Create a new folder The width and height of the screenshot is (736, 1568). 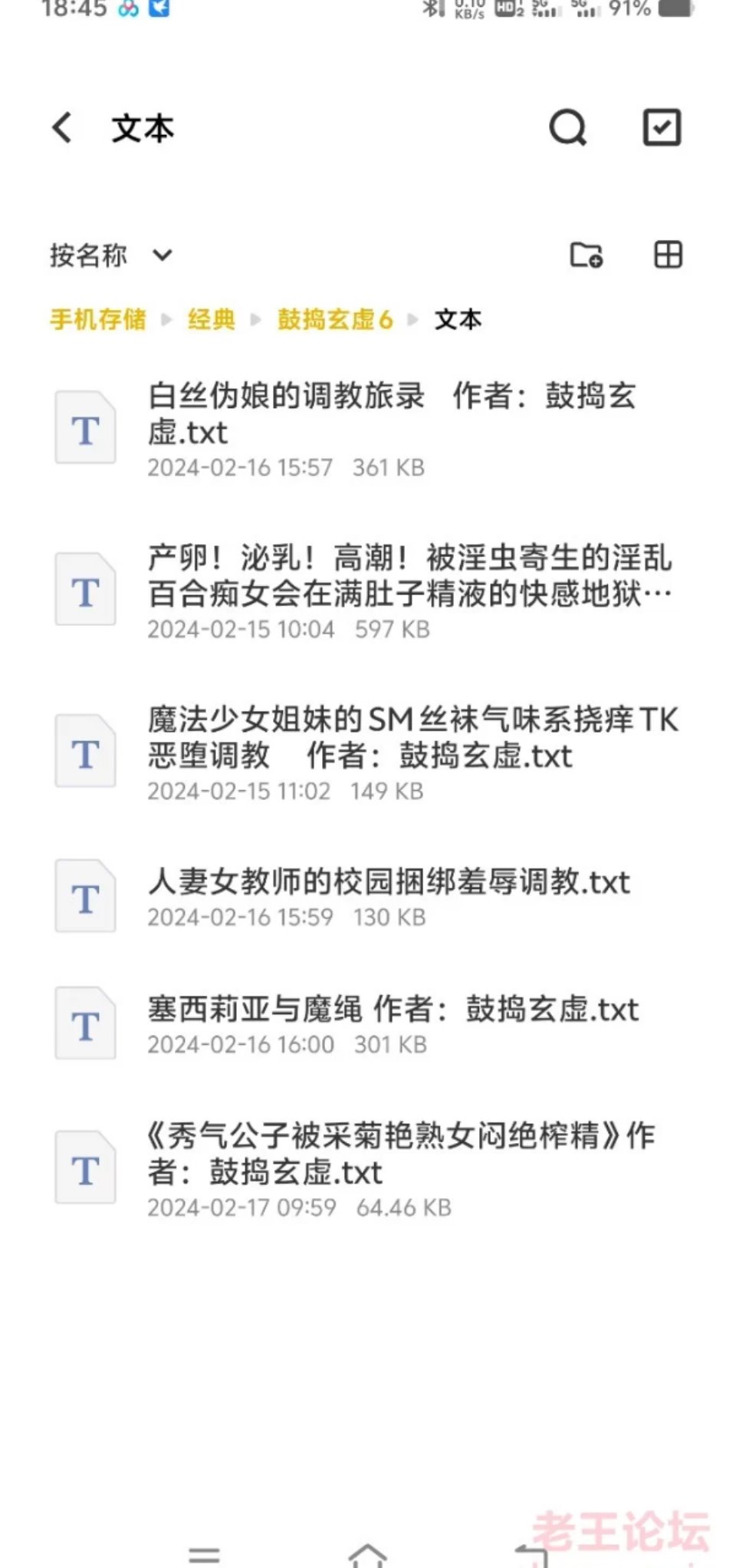point(586,255)
